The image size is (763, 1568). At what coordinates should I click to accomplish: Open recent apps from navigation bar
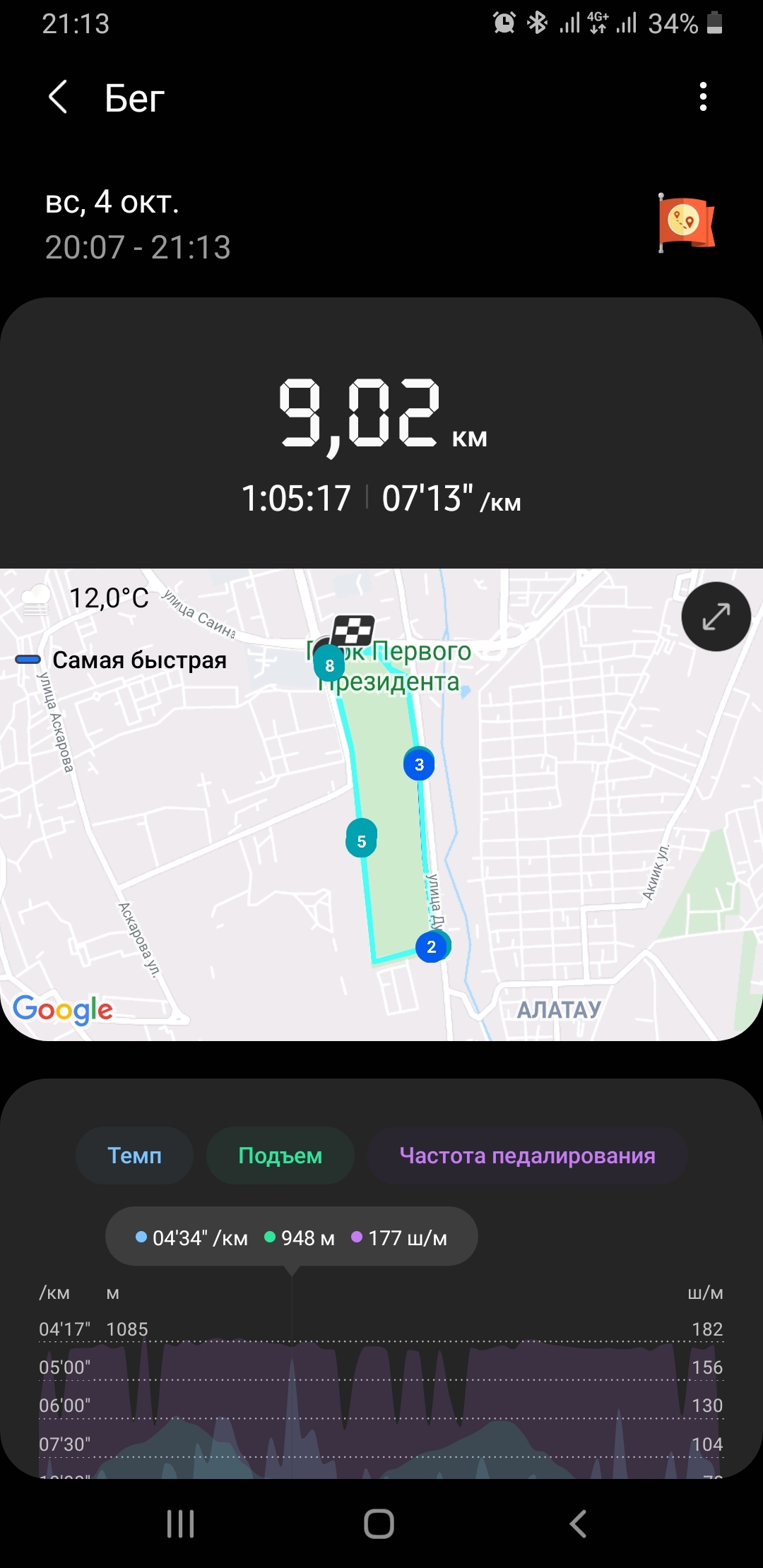coord(181,1524)
